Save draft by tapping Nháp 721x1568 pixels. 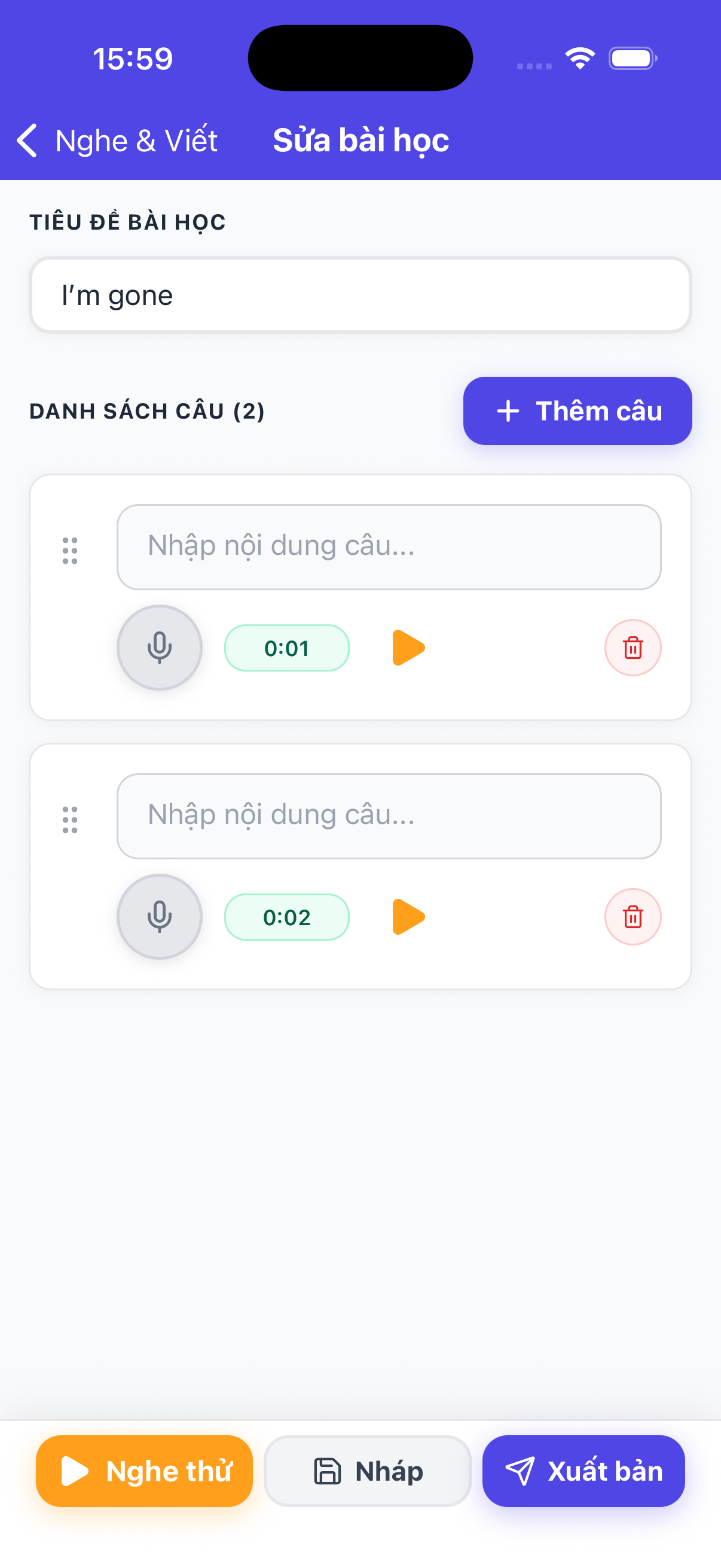366,1471
